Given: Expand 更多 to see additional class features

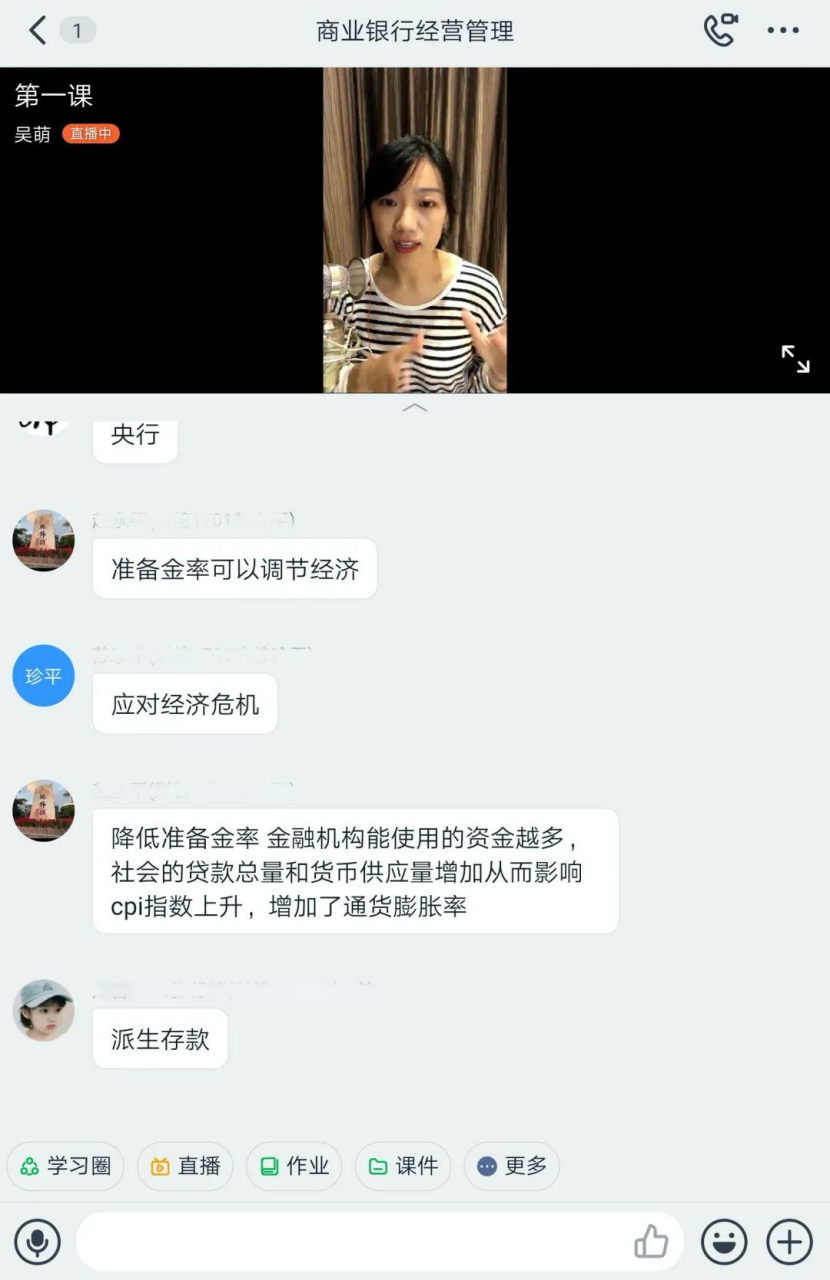Looking at the screenshot, I should click(511, 1166).
